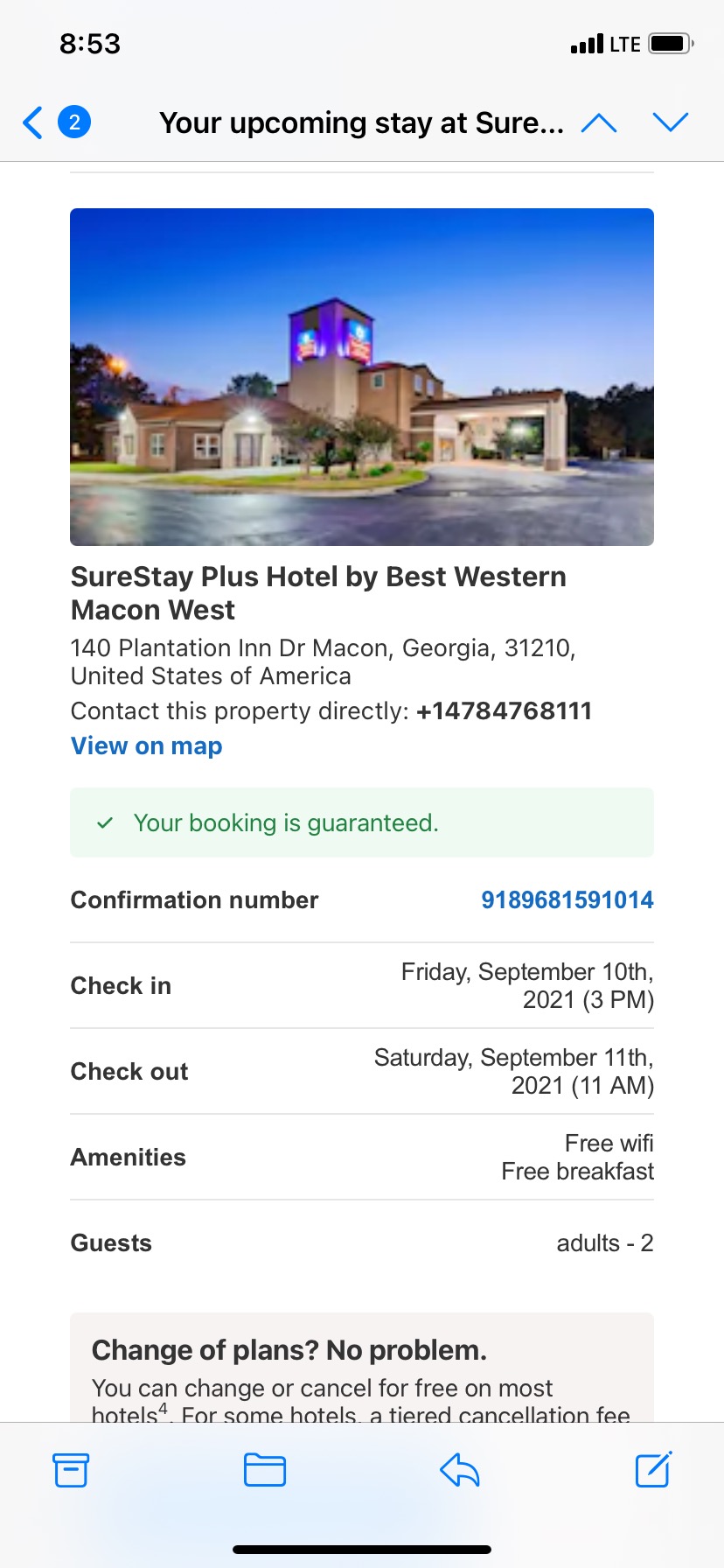Compose a new email

click(x=653, y=1470)
